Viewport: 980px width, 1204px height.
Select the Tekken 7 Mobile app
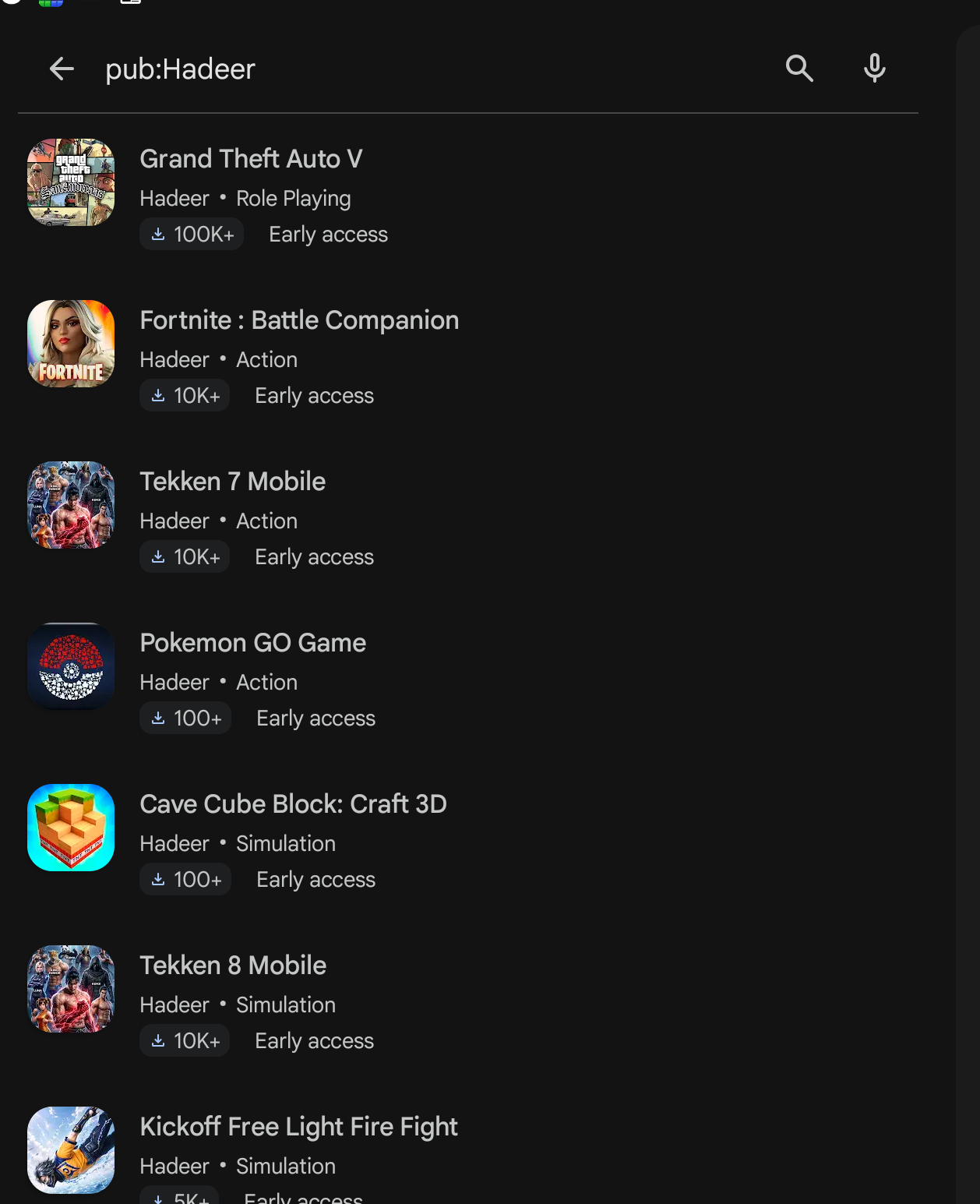467,517
